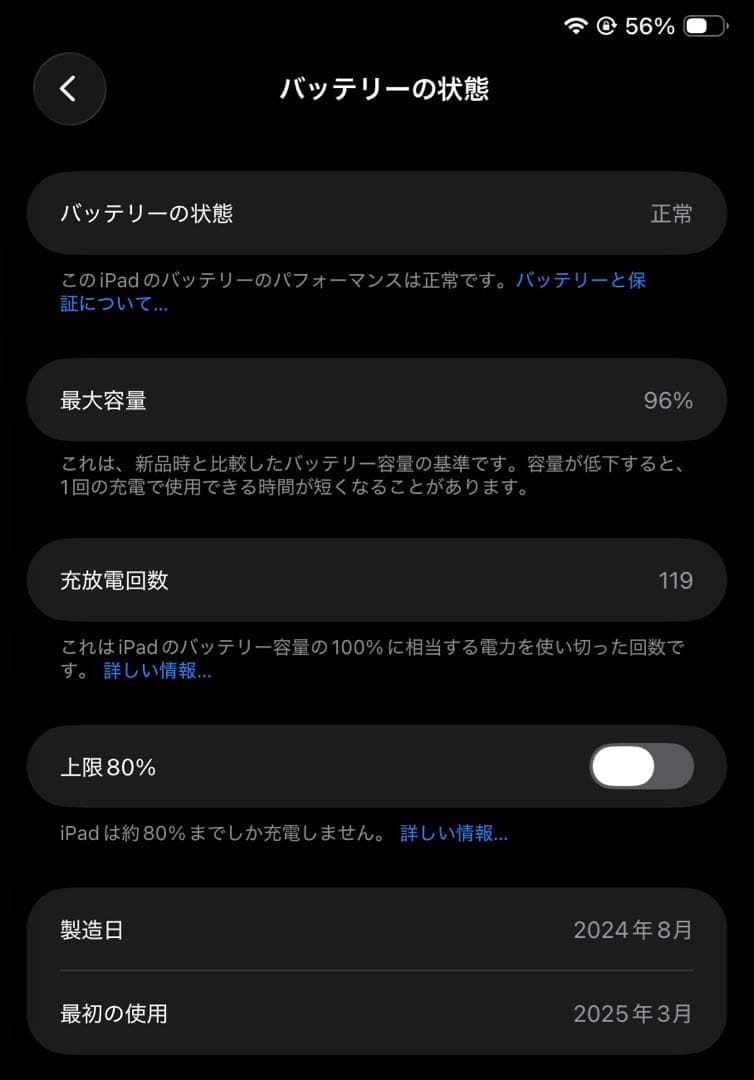
Task: Tap the orientation lock icon in status bar
Action: [607, 27]
